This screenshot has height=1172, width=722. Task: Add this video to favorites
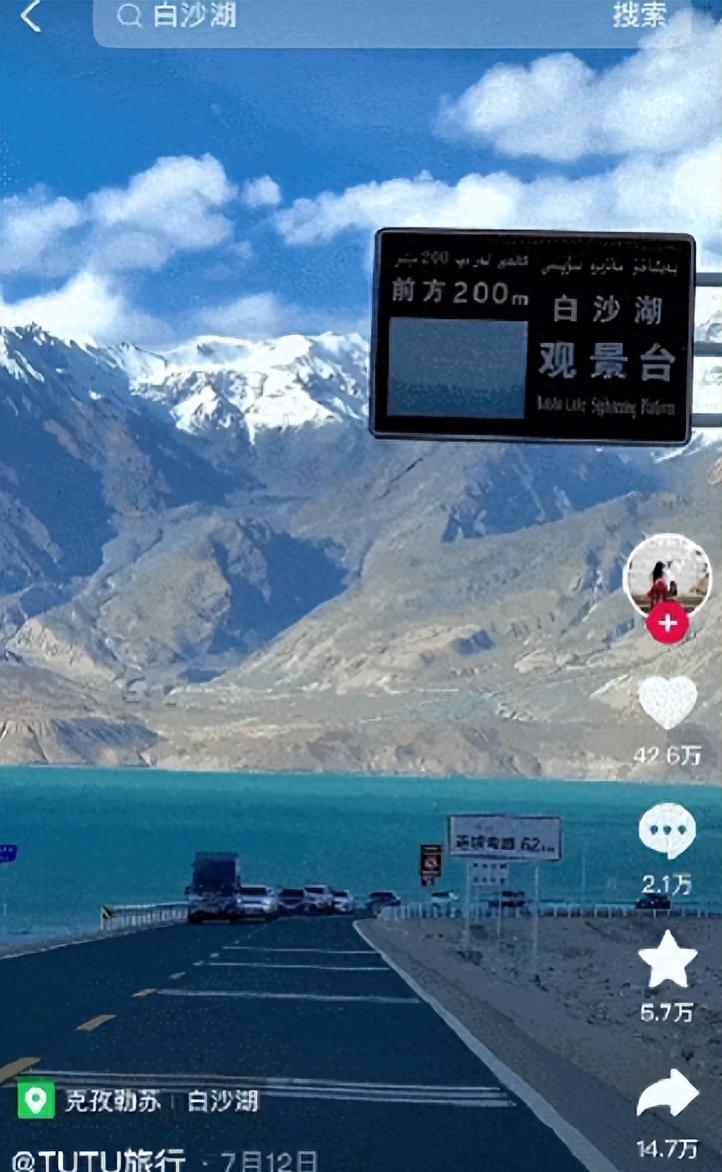(667, 959)
